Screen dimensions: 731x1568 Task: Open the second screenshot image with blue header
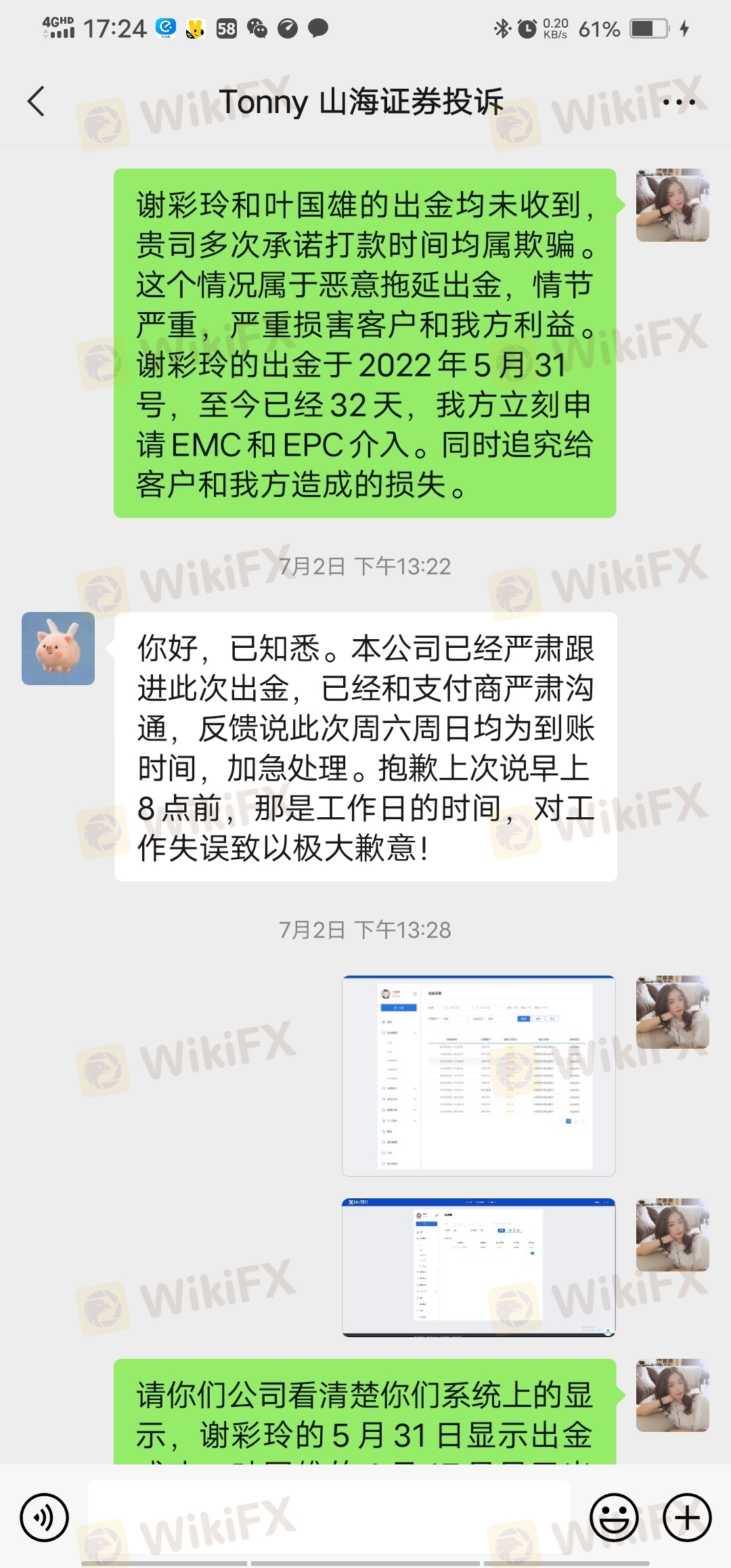(x=479, y=1267)
